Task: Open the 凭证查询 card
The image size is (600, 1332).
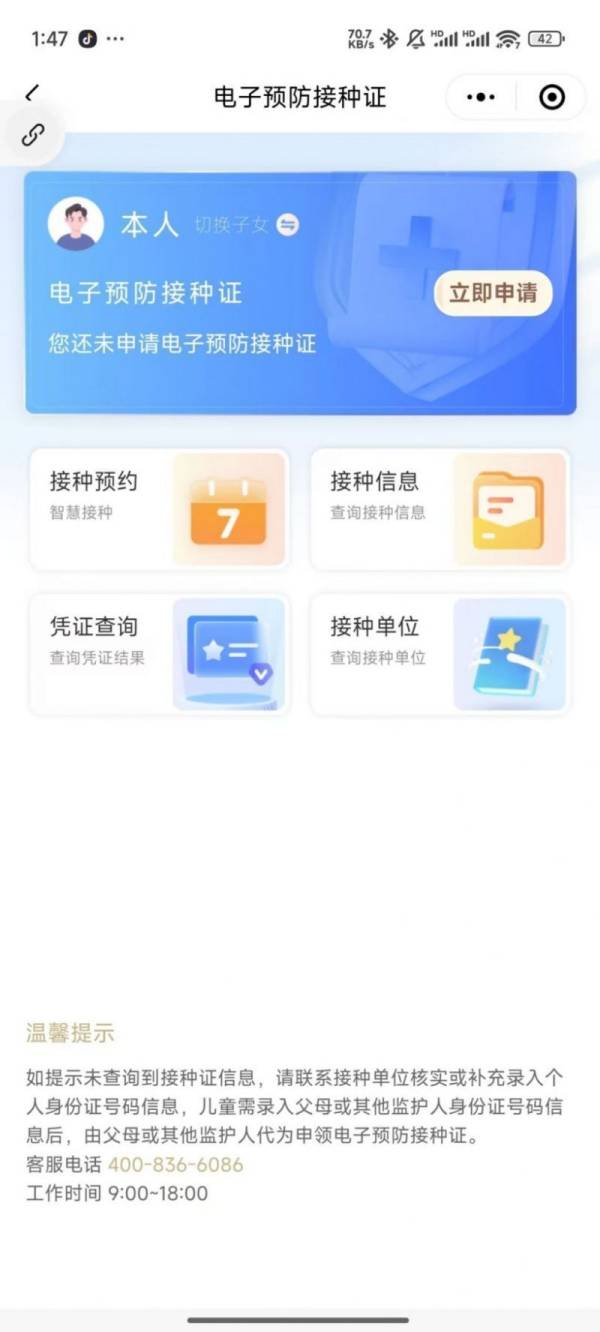Action: (x=159, y=655)
